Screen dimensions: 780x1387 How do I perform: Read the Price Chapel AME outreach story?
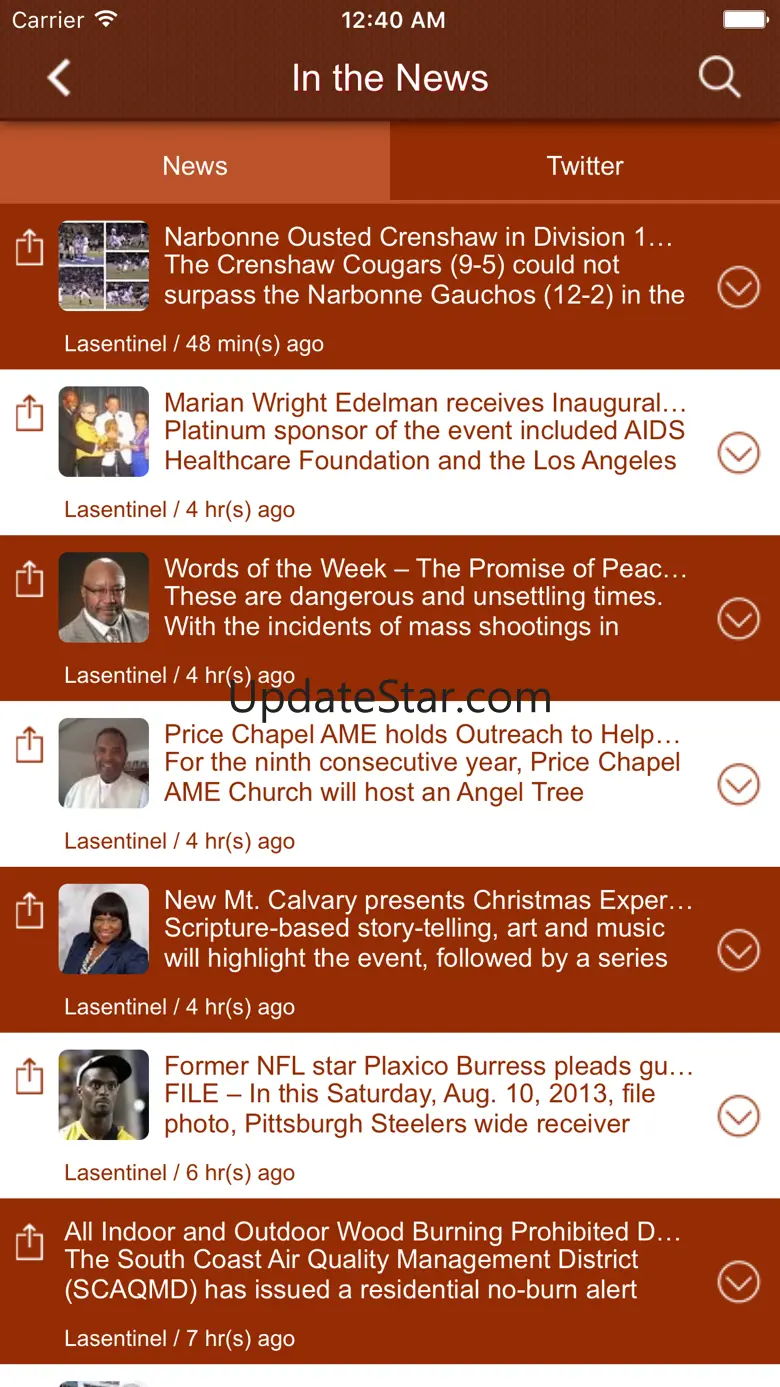coord(424,764)
